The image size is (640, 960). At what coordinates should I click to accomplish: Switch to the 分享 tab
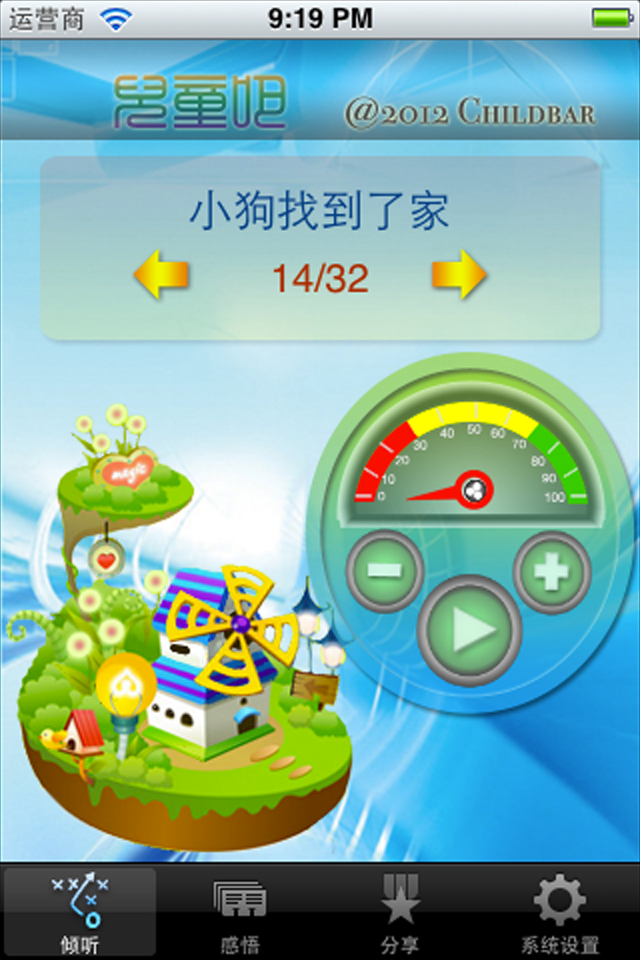coord(400,912)
